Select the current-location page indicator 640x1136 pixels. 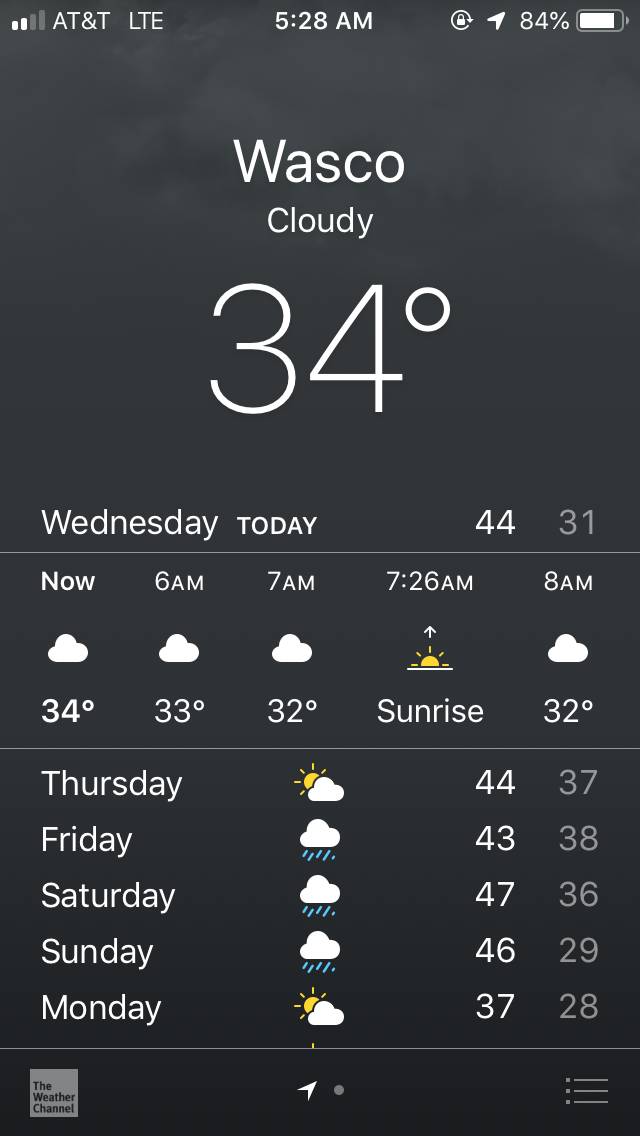(308, 1091)
